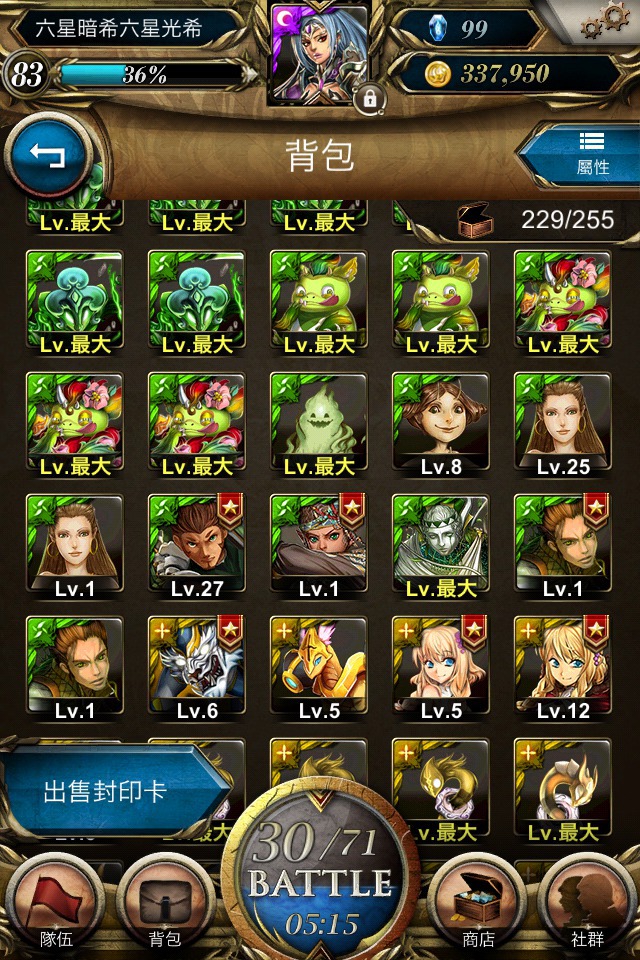This screenshot has width=640, height=960.
Task: Tap the 出售封印卡 sell cards button
Action: 105,793
